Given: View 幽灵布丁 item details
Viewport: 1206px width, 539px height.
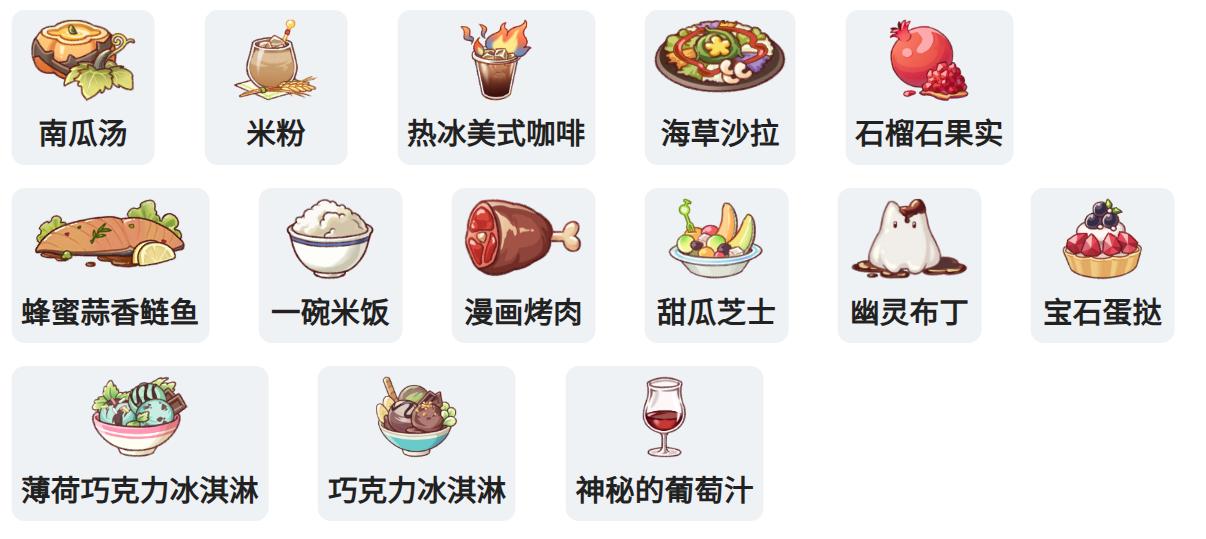Looking at the screenshot, I should pos(909,266).
